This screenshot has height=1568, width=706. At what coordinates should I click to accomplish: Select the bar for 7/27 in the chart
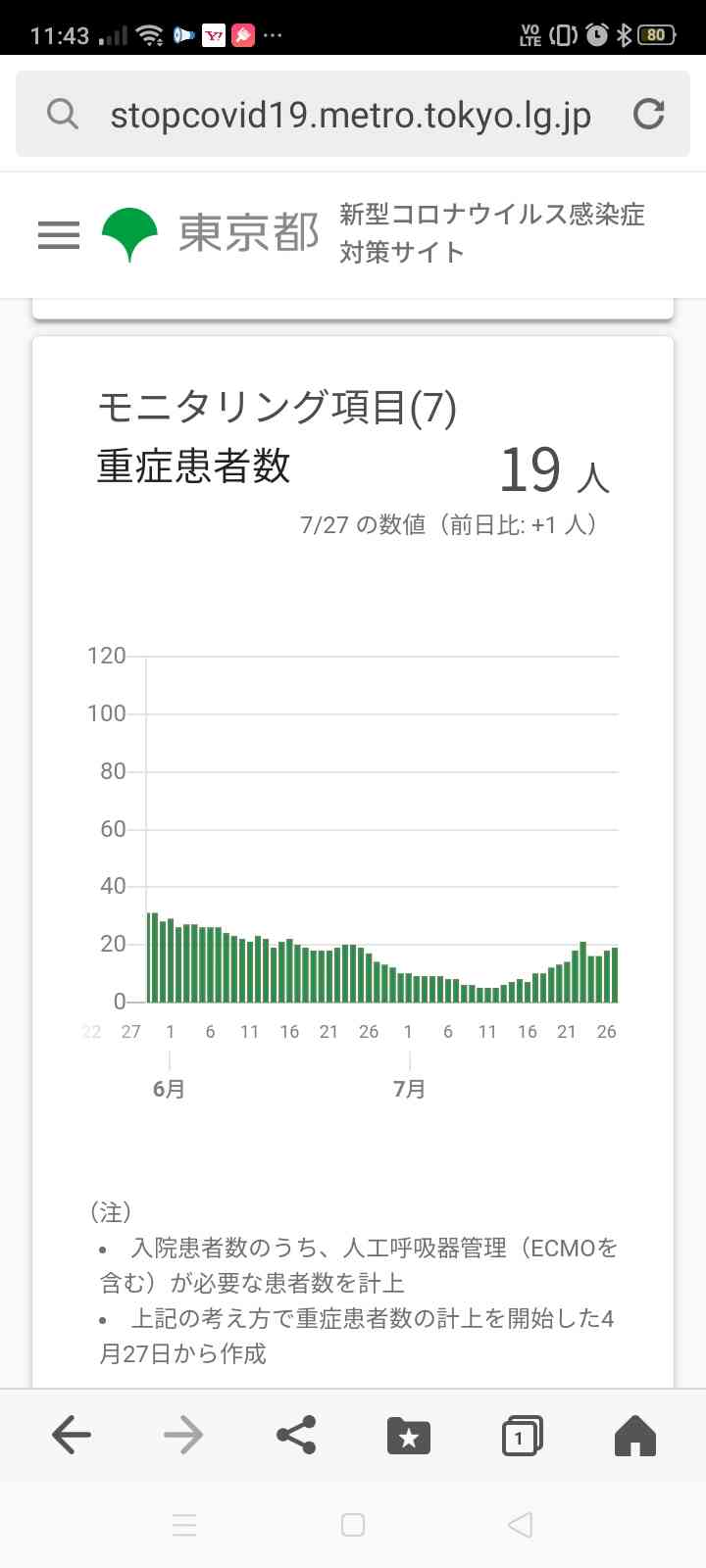615,970
